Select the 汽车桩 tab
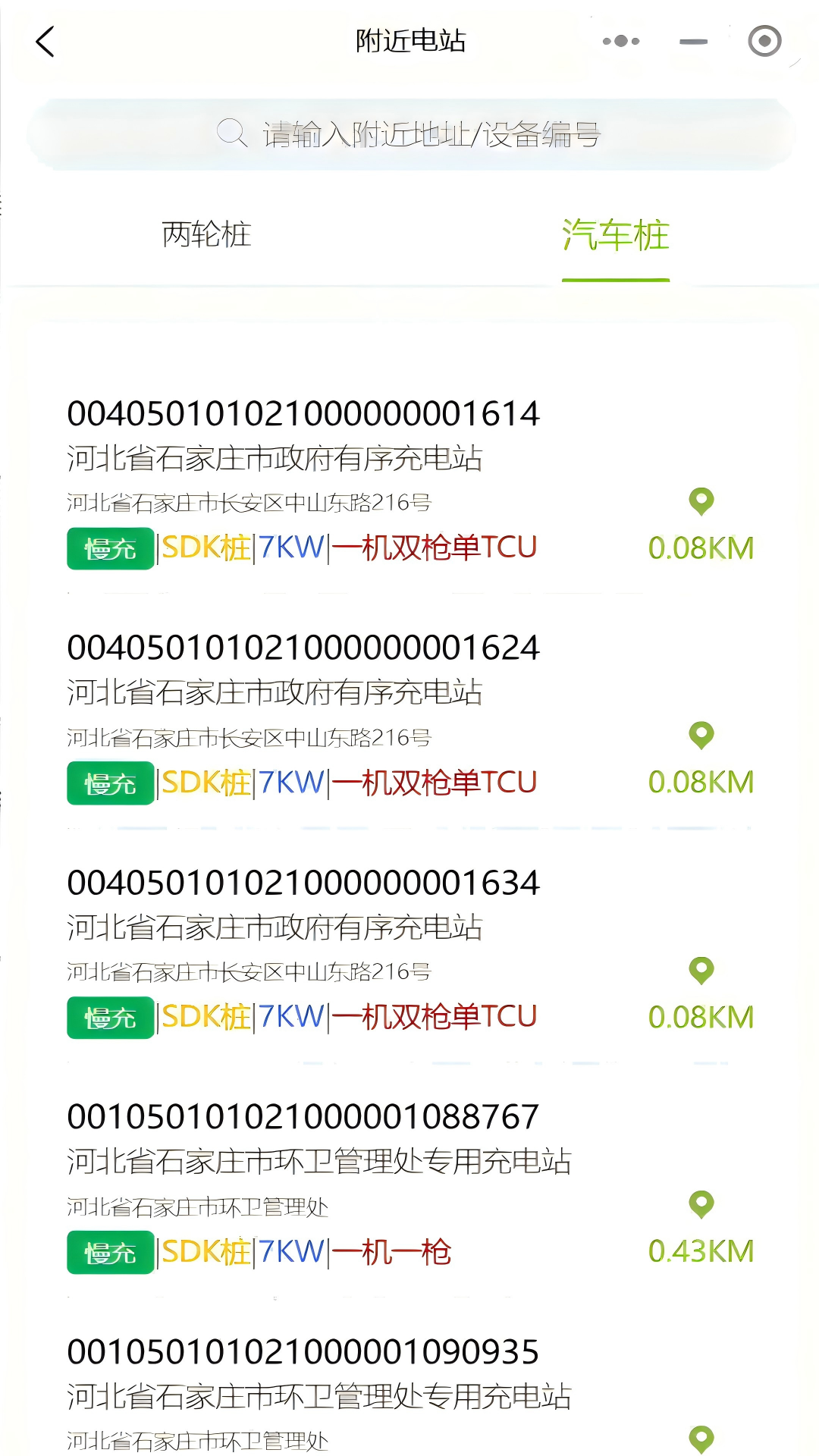Viewport: 819px width, 1456px height. pyautogui.click(x=615, y=235)
